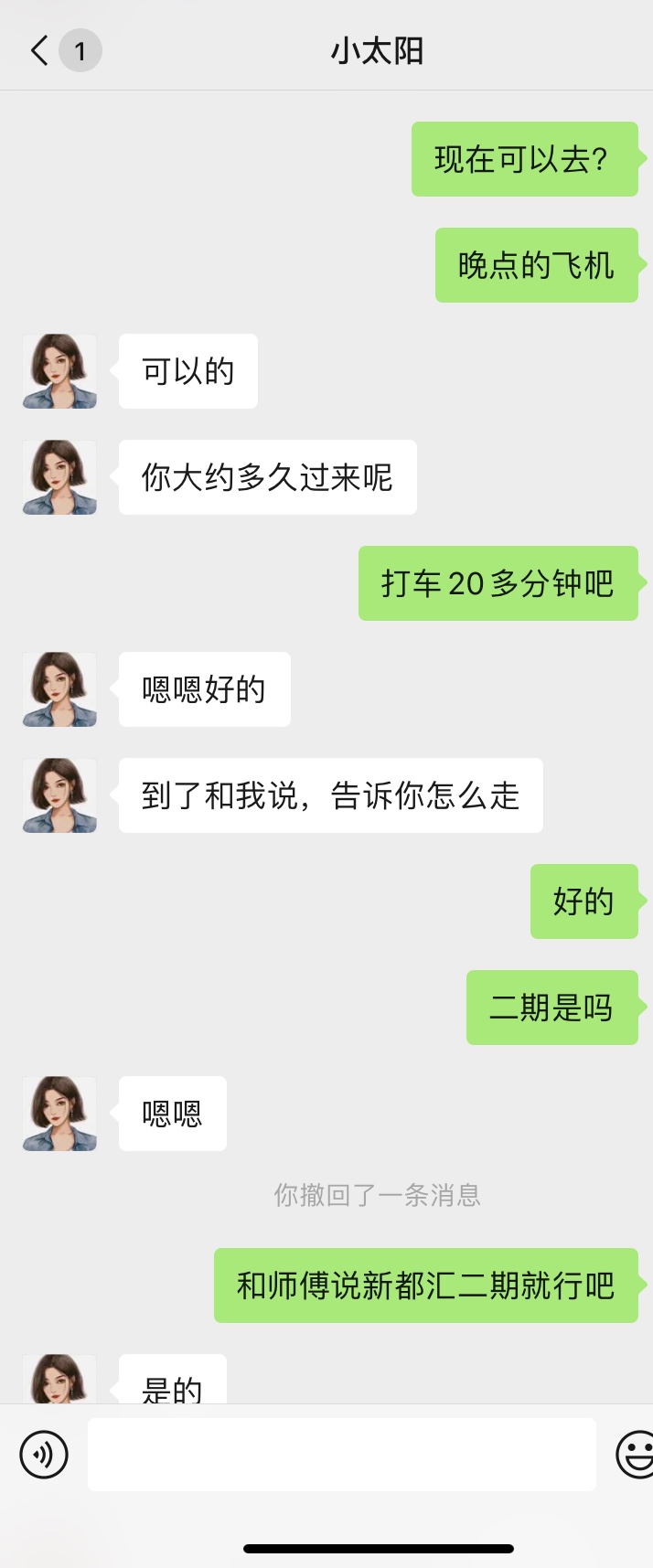Viewport: 653px width, 1568px height.
Task: Open the avatar beside the "嗯嗯" reply
Action: click(59, 1114)
